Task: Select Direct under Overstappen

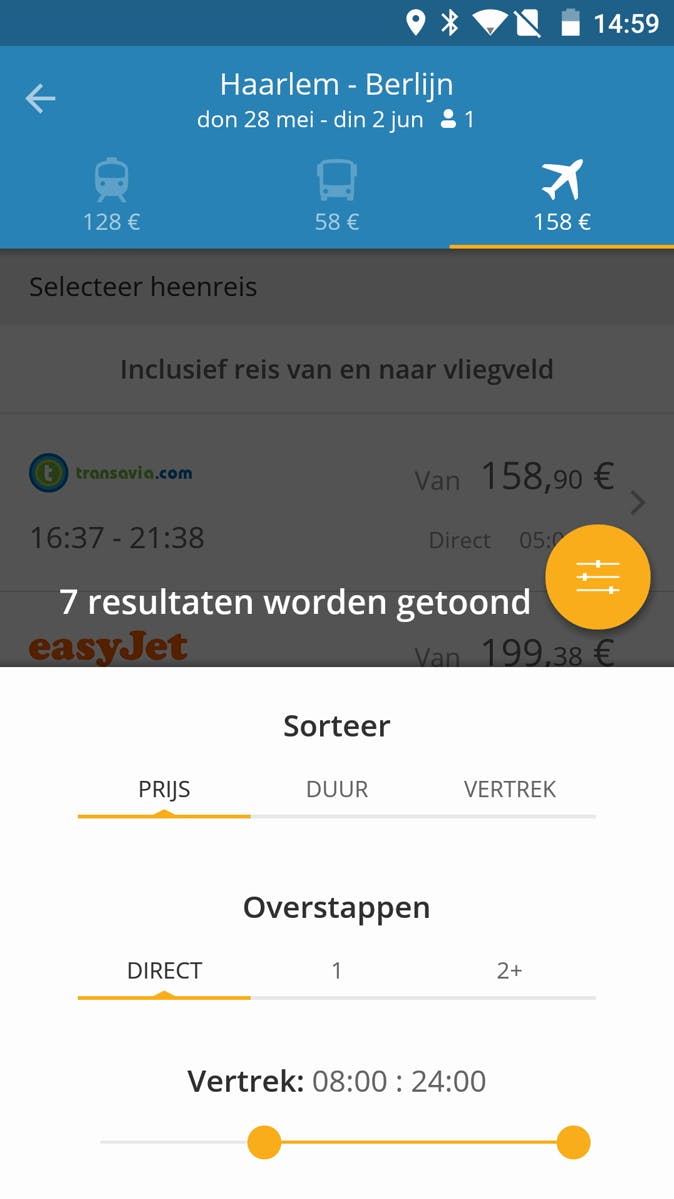Action: [164, 970]
